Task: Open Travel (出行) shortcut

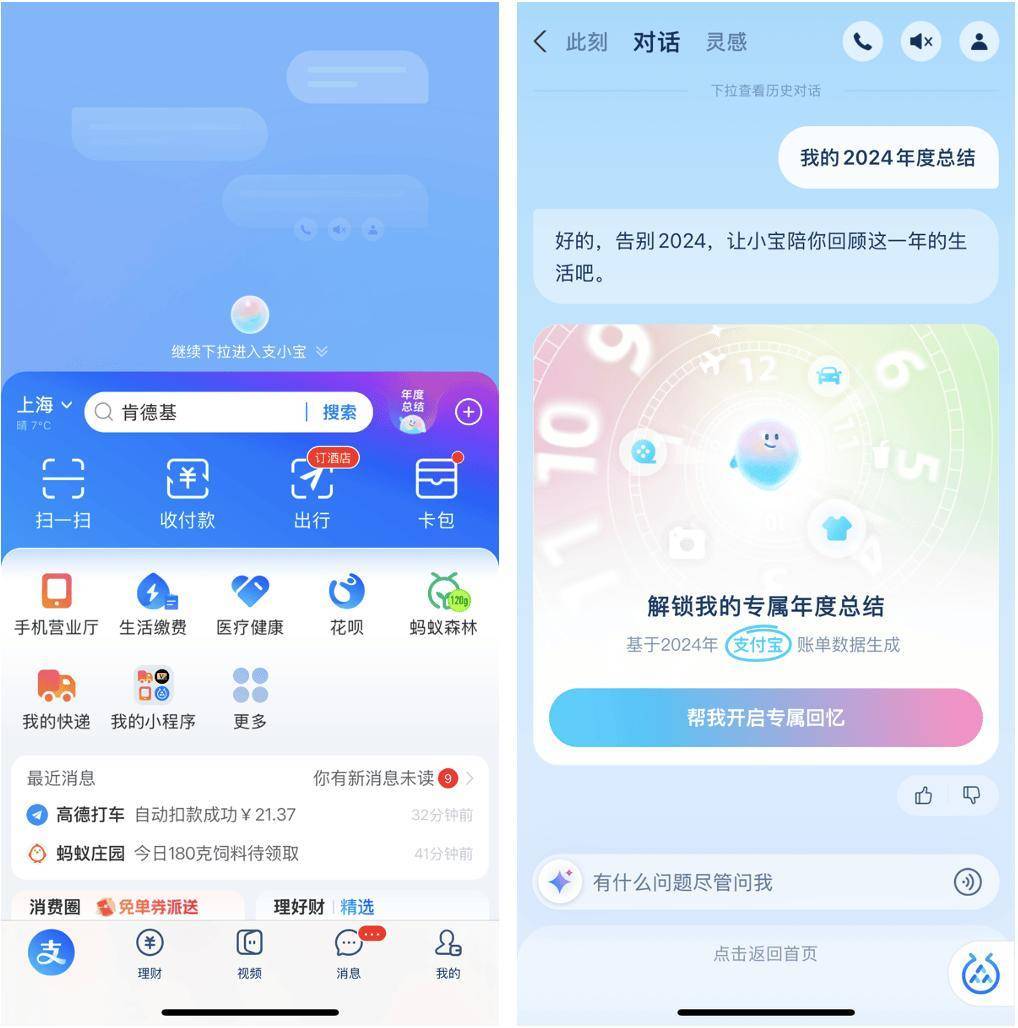Action: [312, 490]
